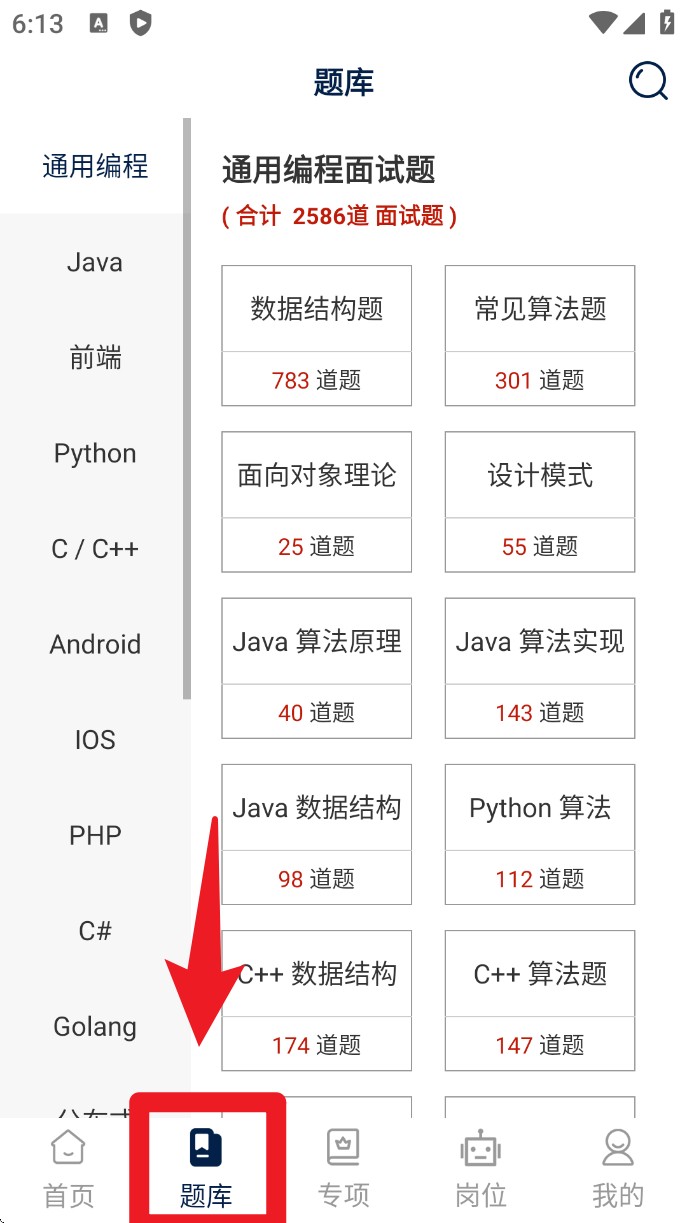The image size is (687, 1223).
Task: View the Python 算法 questions
Action: (x=540, y=834)
